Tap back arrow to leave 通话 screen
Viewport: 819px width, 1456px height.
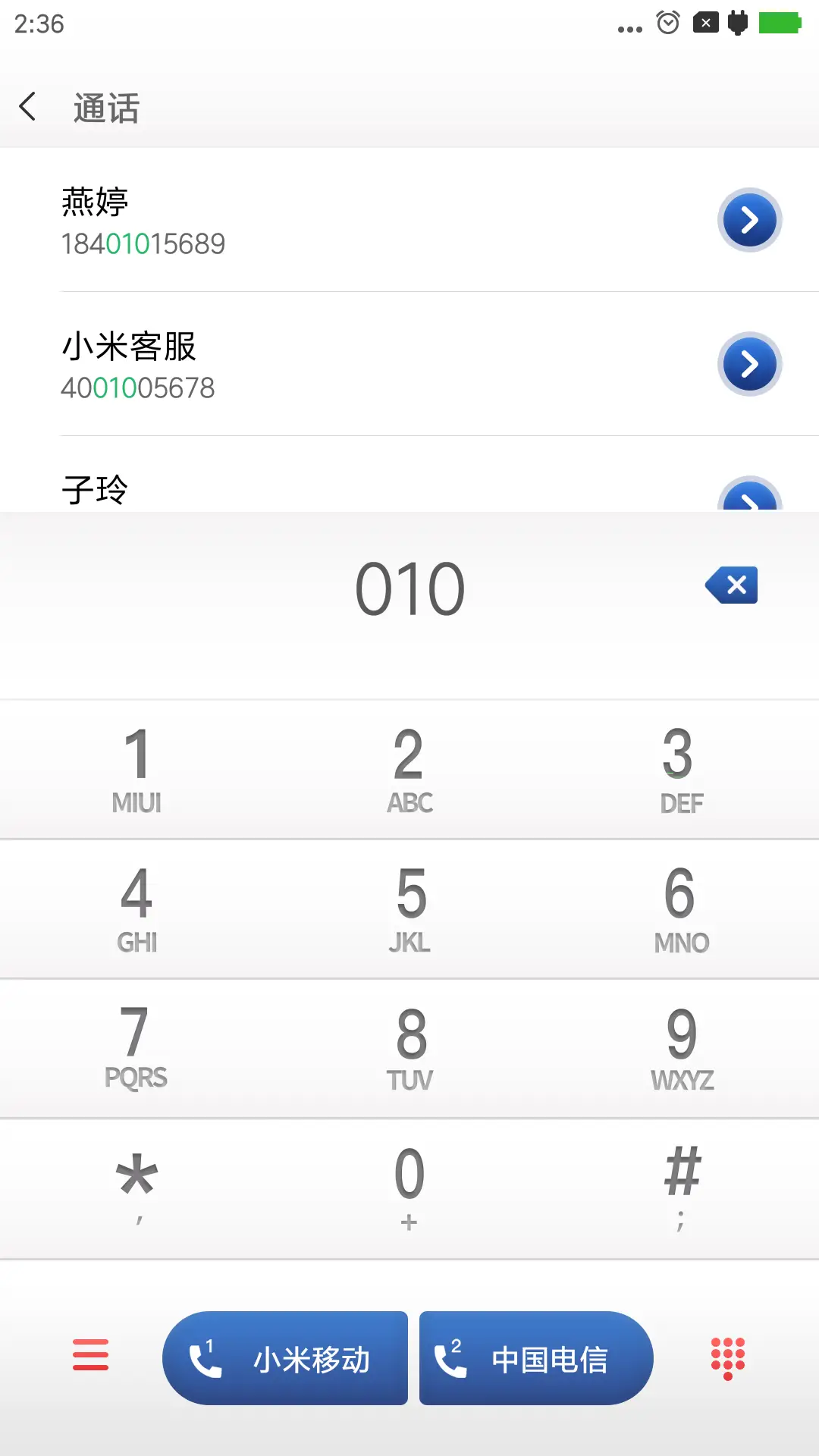click(28, 106)
